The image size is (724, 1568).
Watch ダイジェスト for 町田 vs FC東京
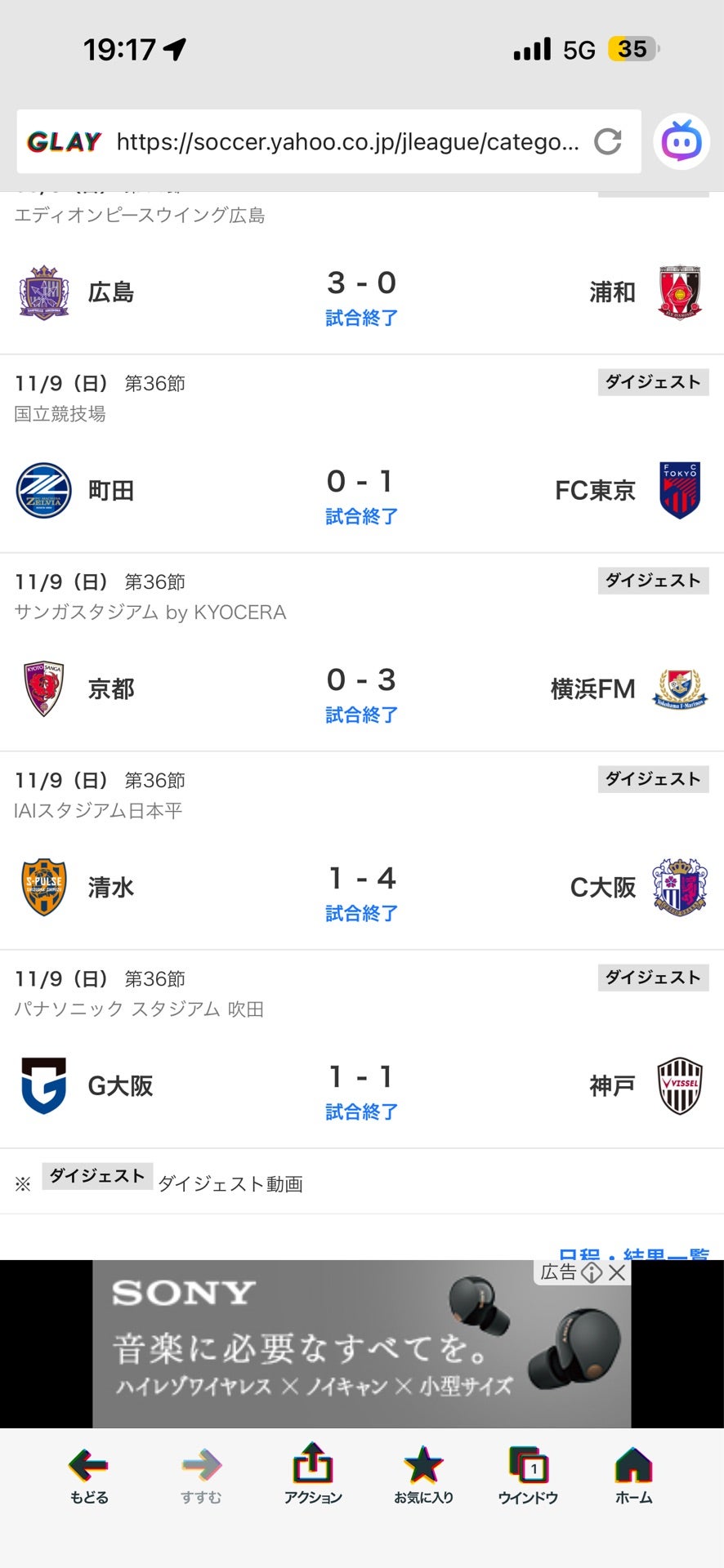pos(652,382)
